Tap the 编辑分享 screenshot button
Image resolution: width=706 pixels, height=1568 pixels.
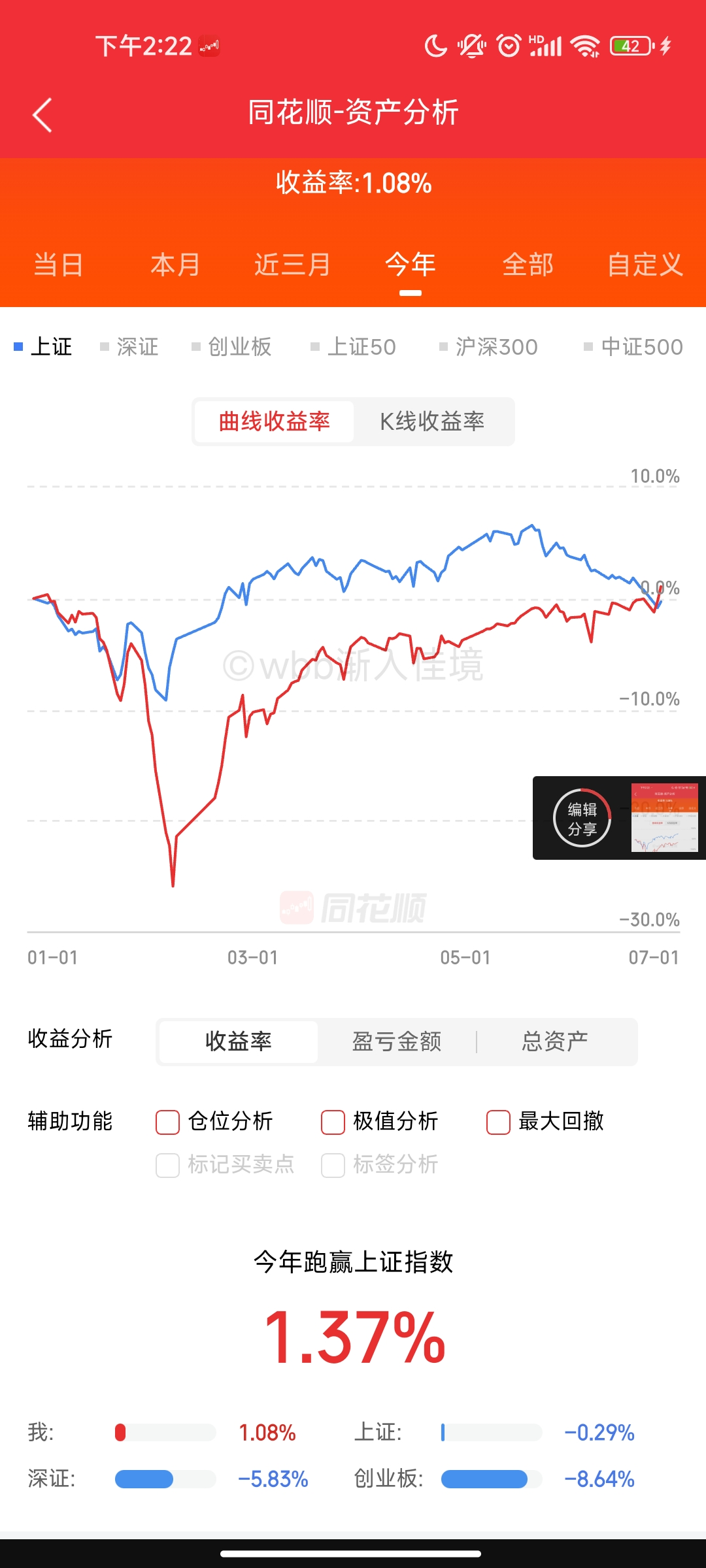click(x=582, y=818)
